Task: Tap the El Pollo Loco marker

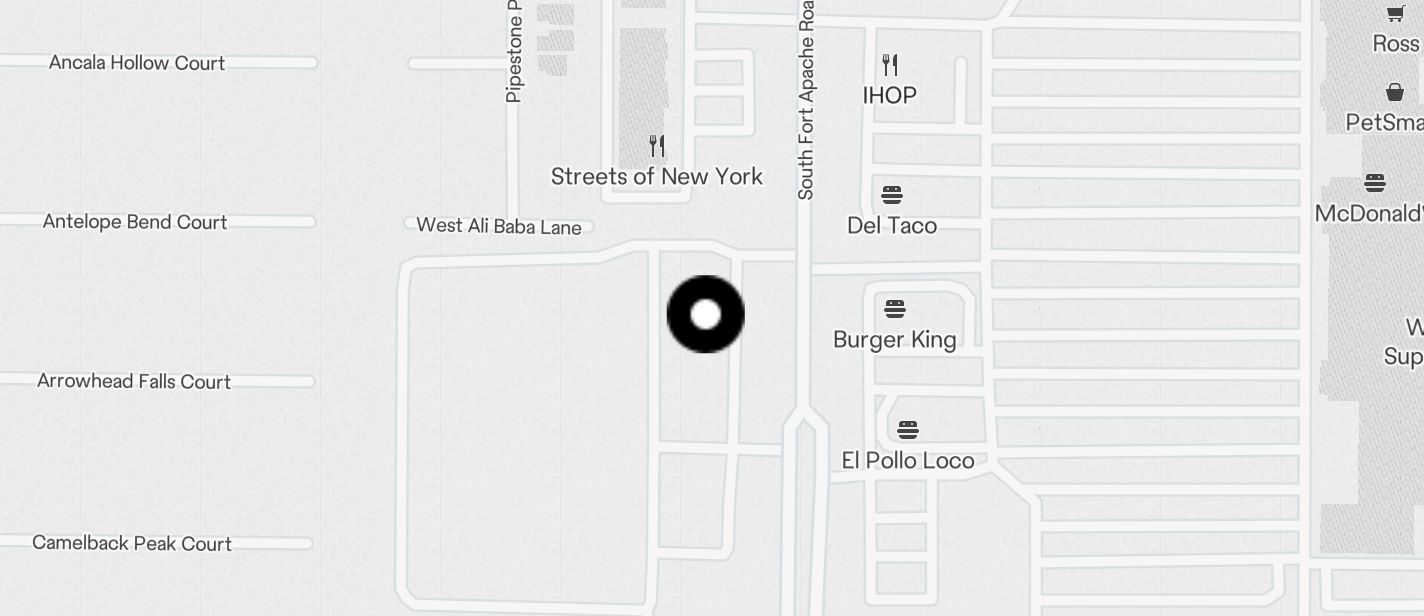Action: click(908, 430)
